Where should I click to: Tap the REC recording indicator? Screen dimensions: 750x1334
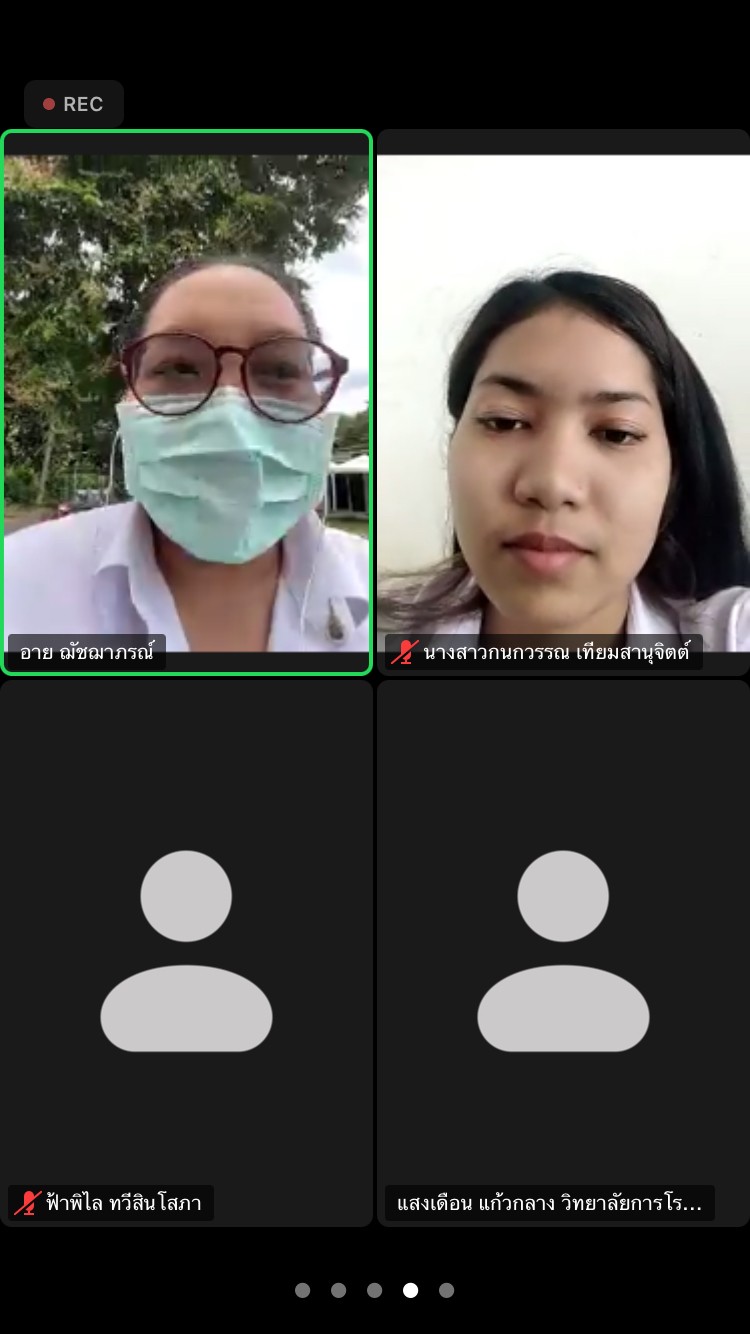(x=74, y=104)
